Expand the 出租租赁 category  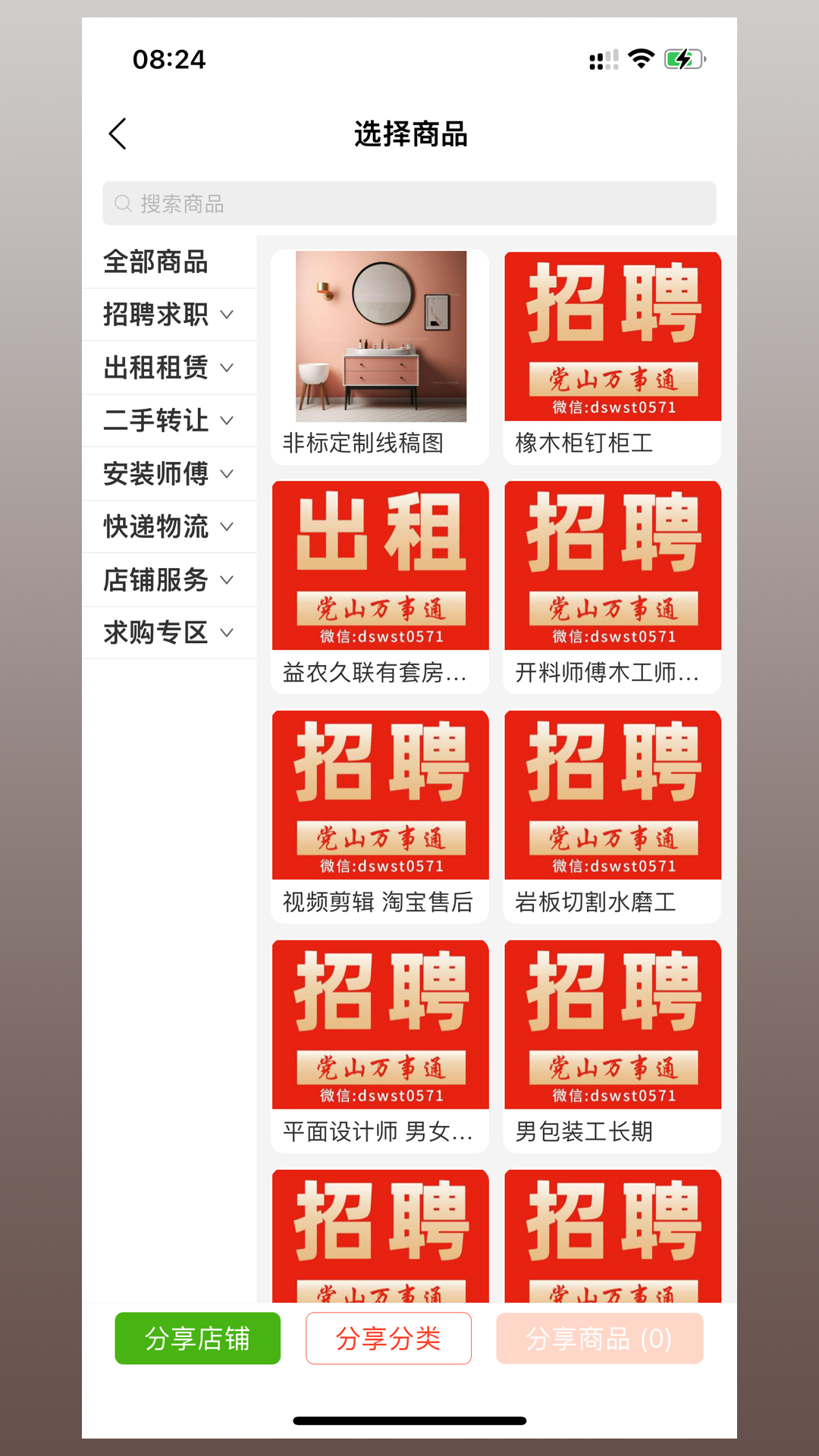(168, 368)
